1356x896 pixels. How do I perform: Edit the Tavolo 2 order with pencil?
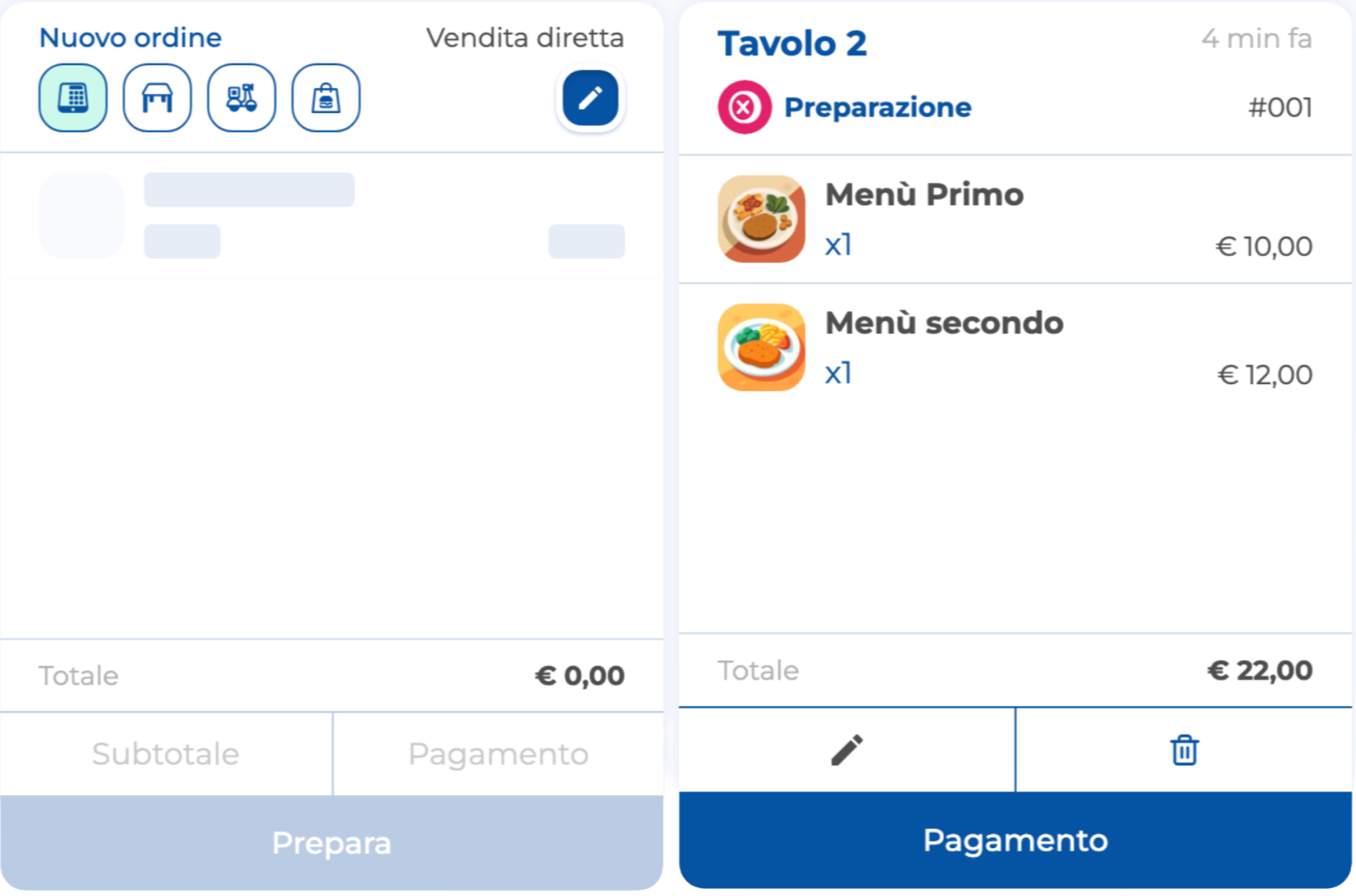pyautogui.click(x=847, y=750)
